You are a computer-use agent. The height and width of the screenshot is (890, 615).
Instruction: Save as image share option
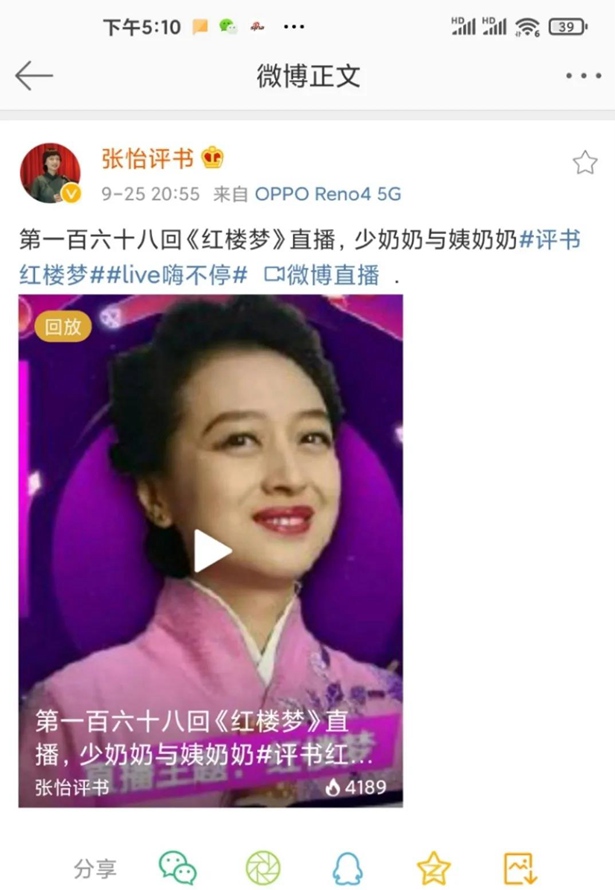click(519, 866)
